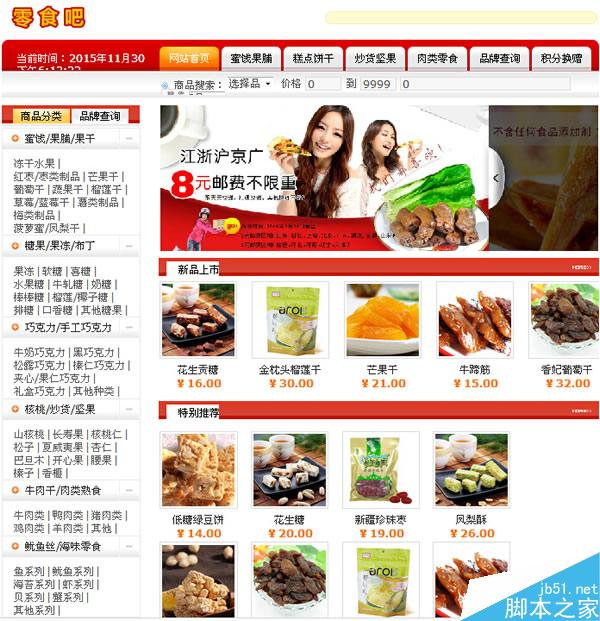
Task: Open the 低糖绿豆饼 product card
Action: click(x=198, y=470)
